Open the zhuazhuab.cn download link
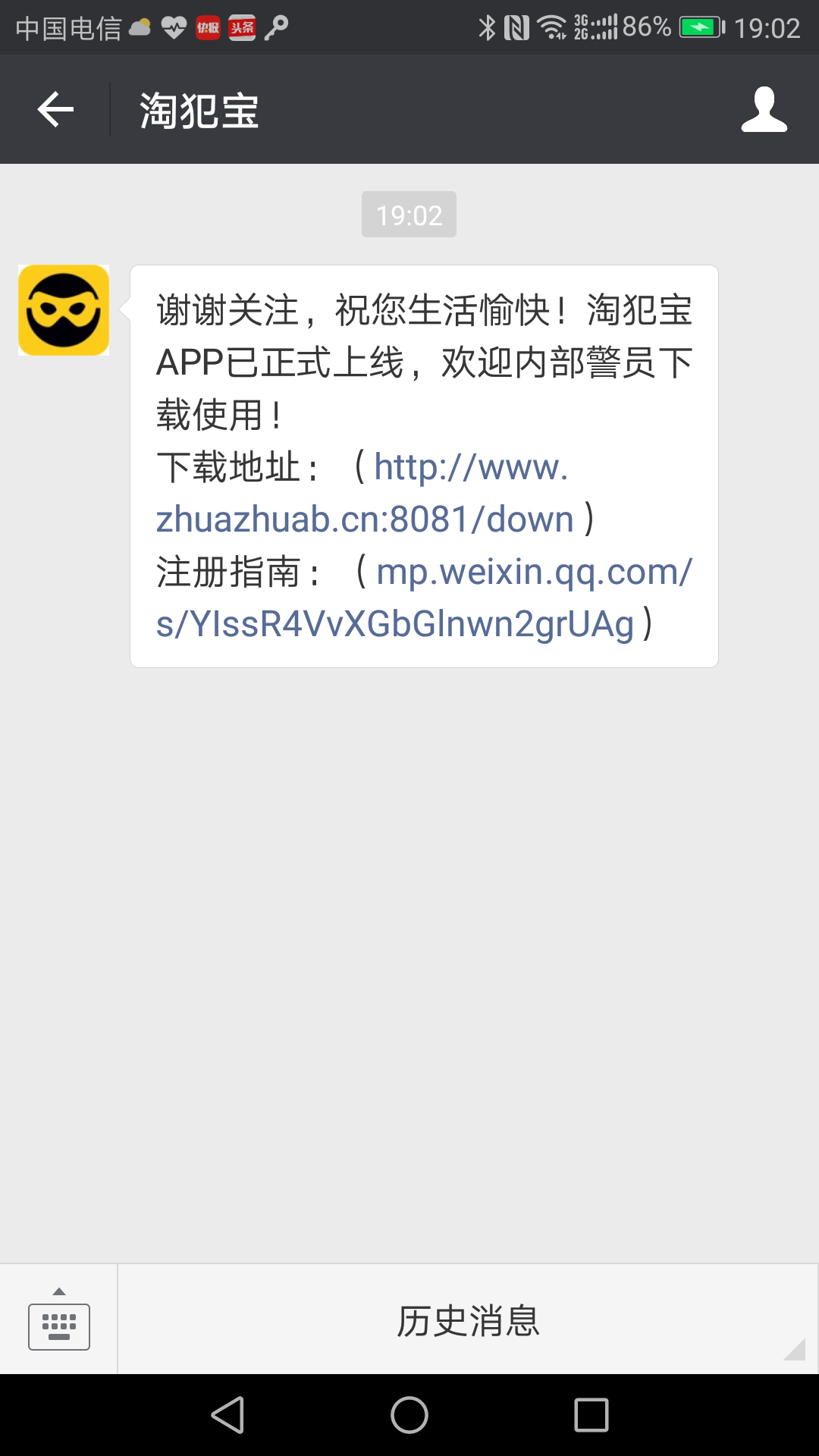819x1456 pixels. pos(364,493)
